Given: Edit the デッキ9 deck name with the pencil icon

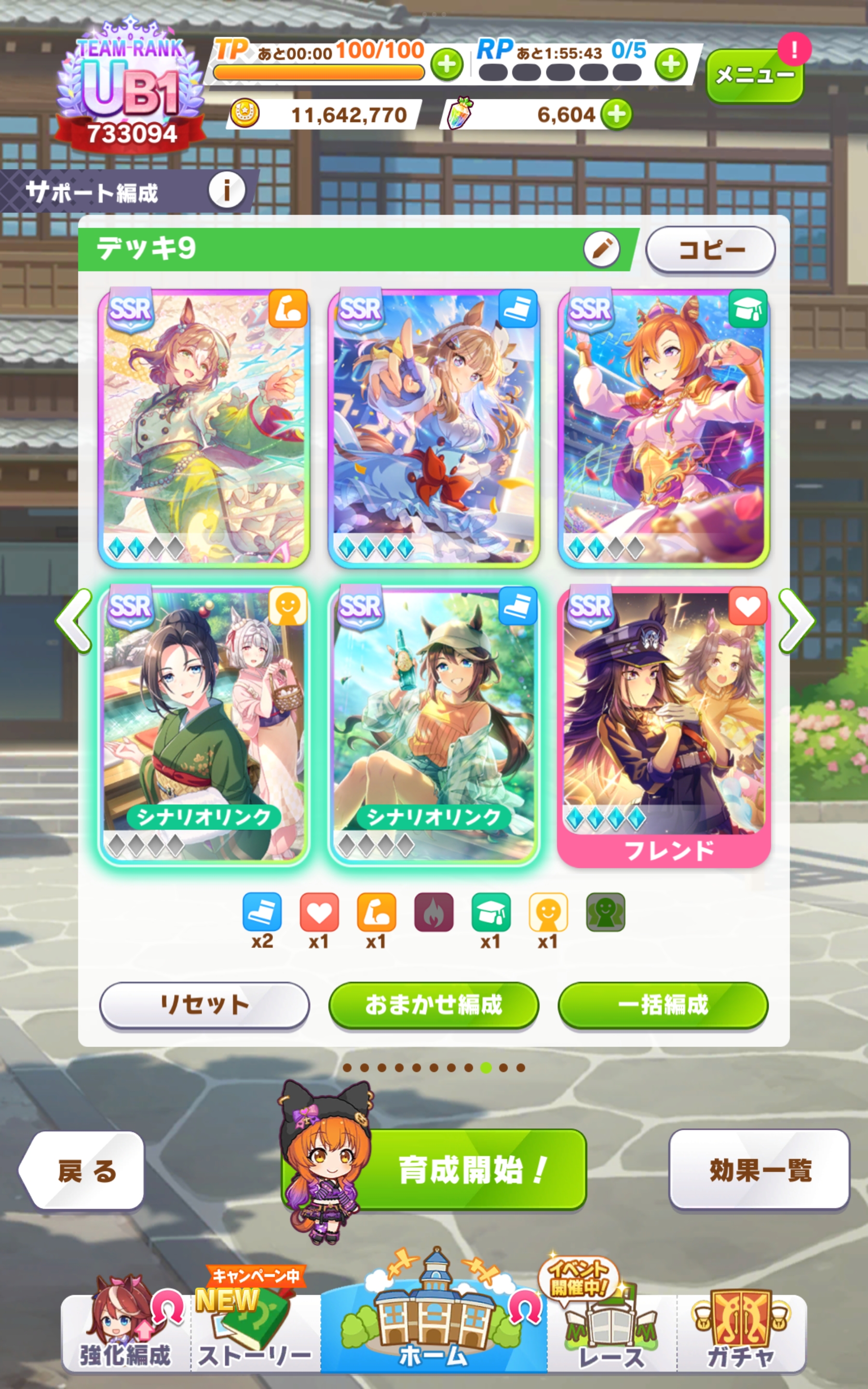Looking at the screenshot, I should (x=601, y=249).
